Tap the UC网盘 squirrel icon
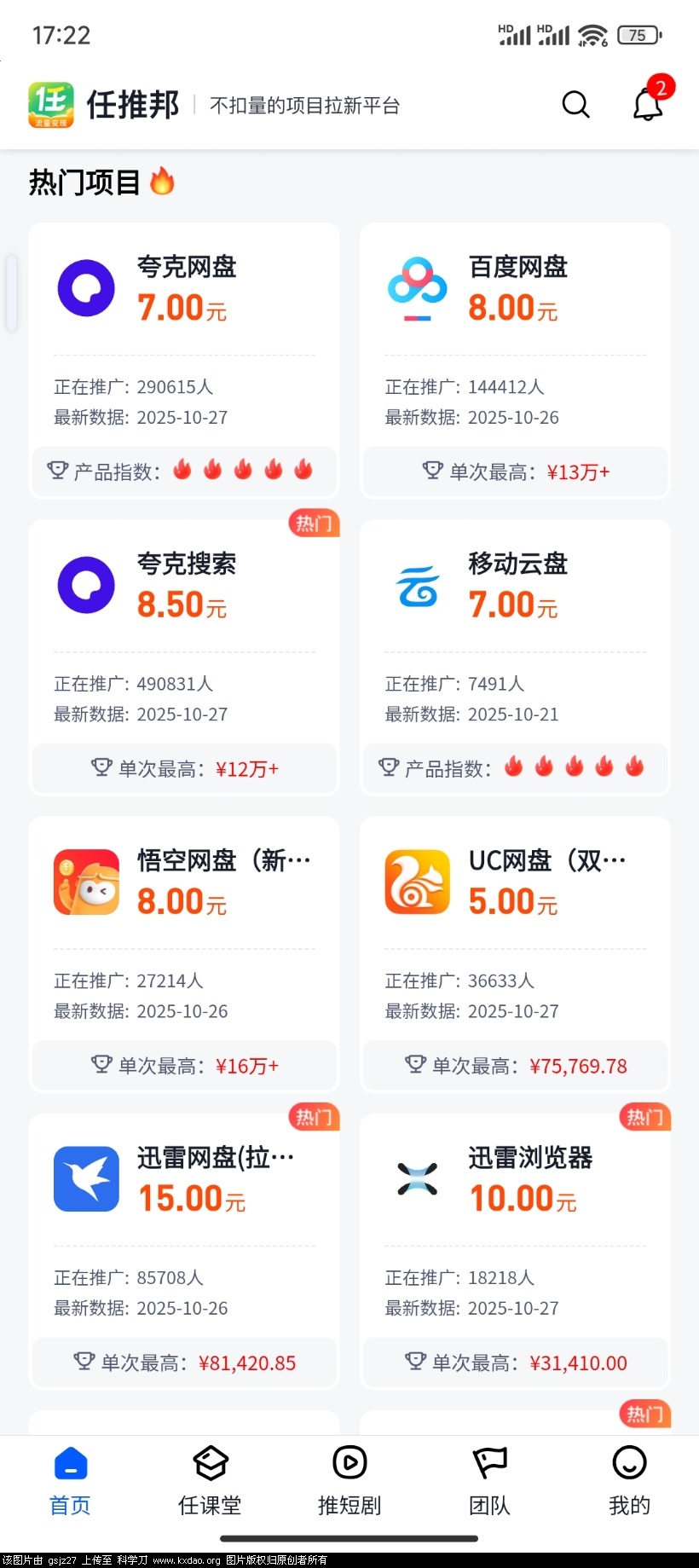The image size is (699, 1568). pyautogui.click(x=416, y=882)
